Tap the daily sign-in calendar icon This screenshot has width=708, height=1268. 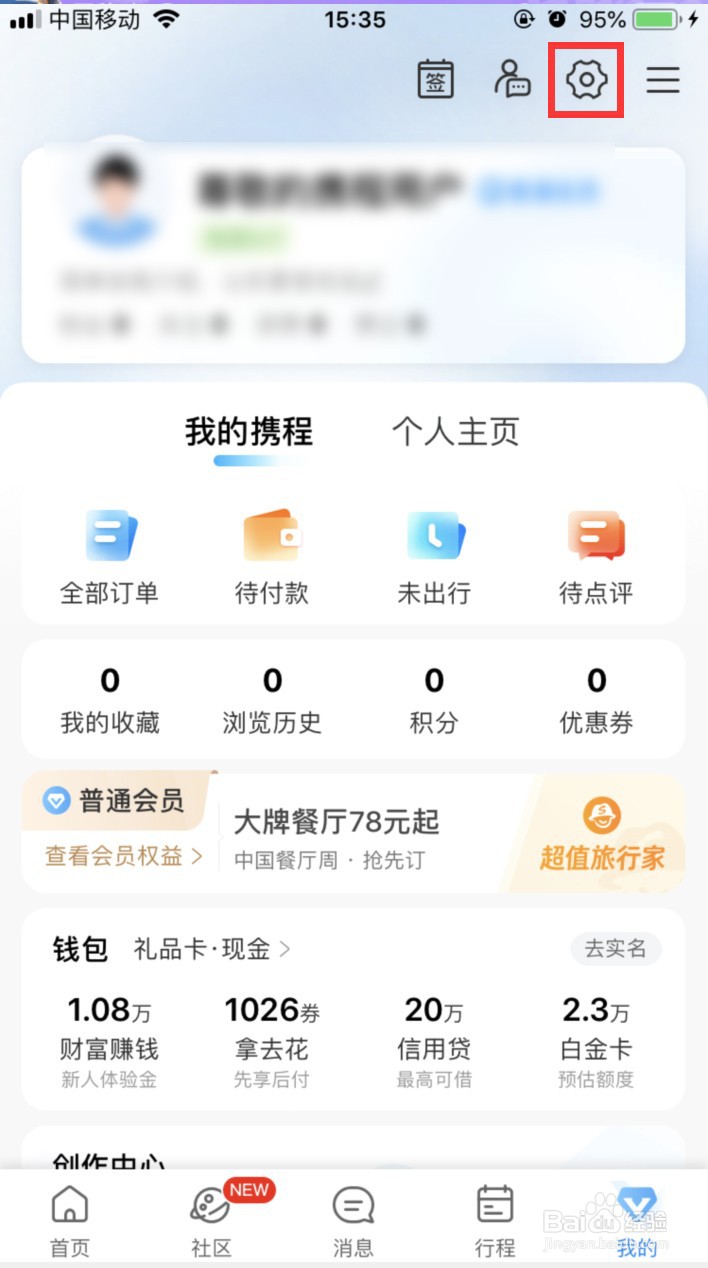coord(435,80)
